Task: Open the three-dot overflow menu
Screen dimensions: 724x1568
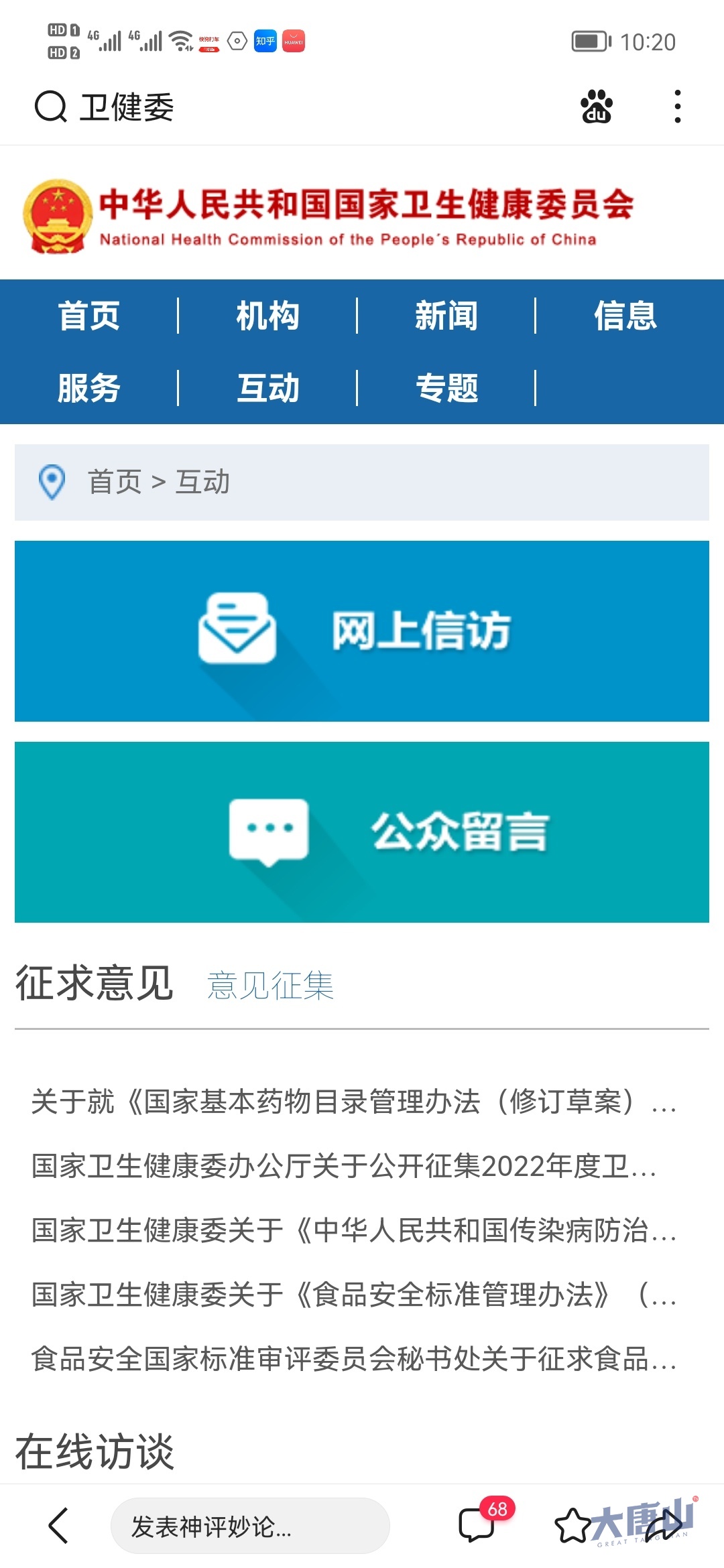Action: [678, 107]
